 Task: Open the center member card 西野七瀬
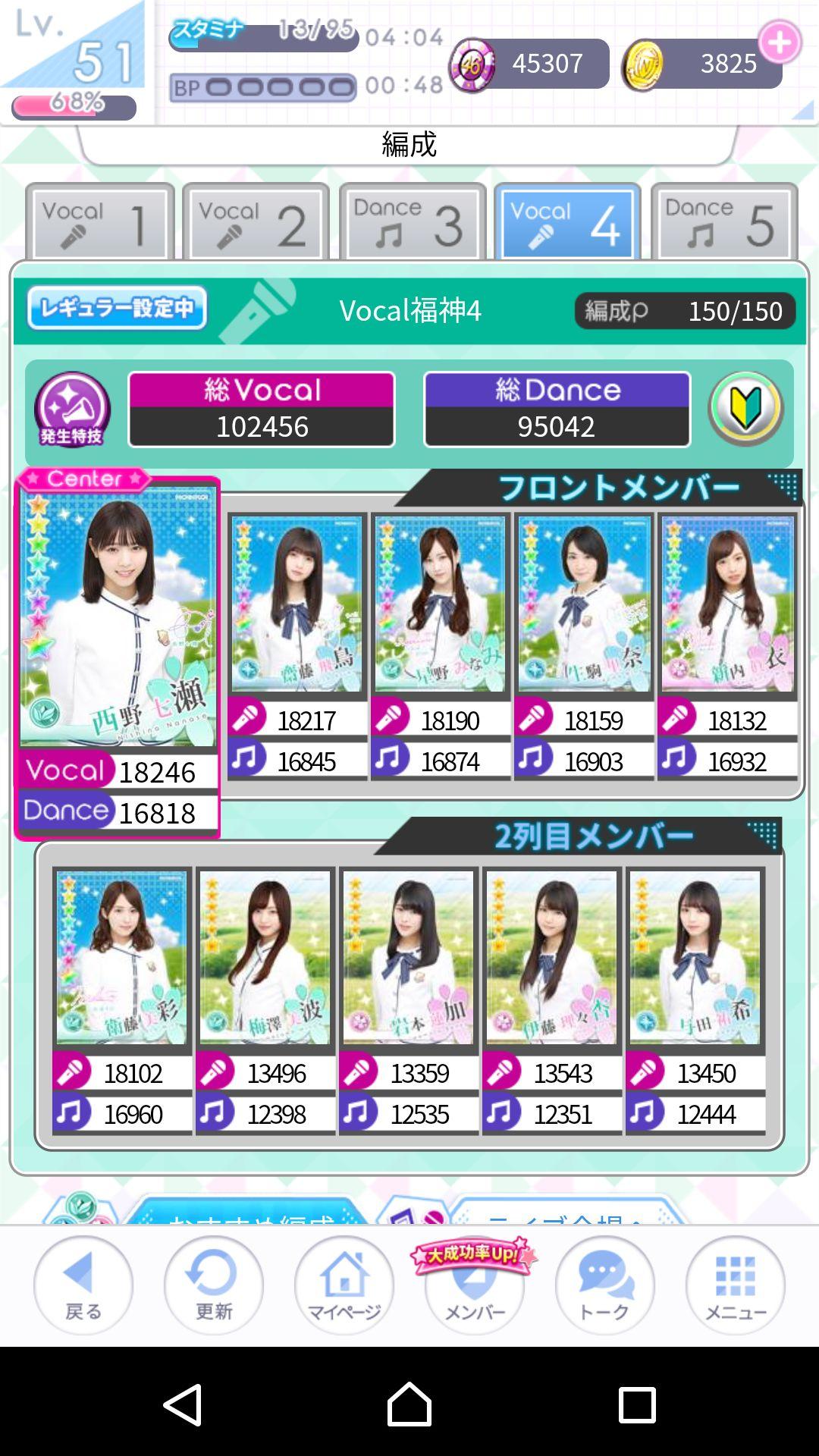pyautogui.click(x=118, y=656)
